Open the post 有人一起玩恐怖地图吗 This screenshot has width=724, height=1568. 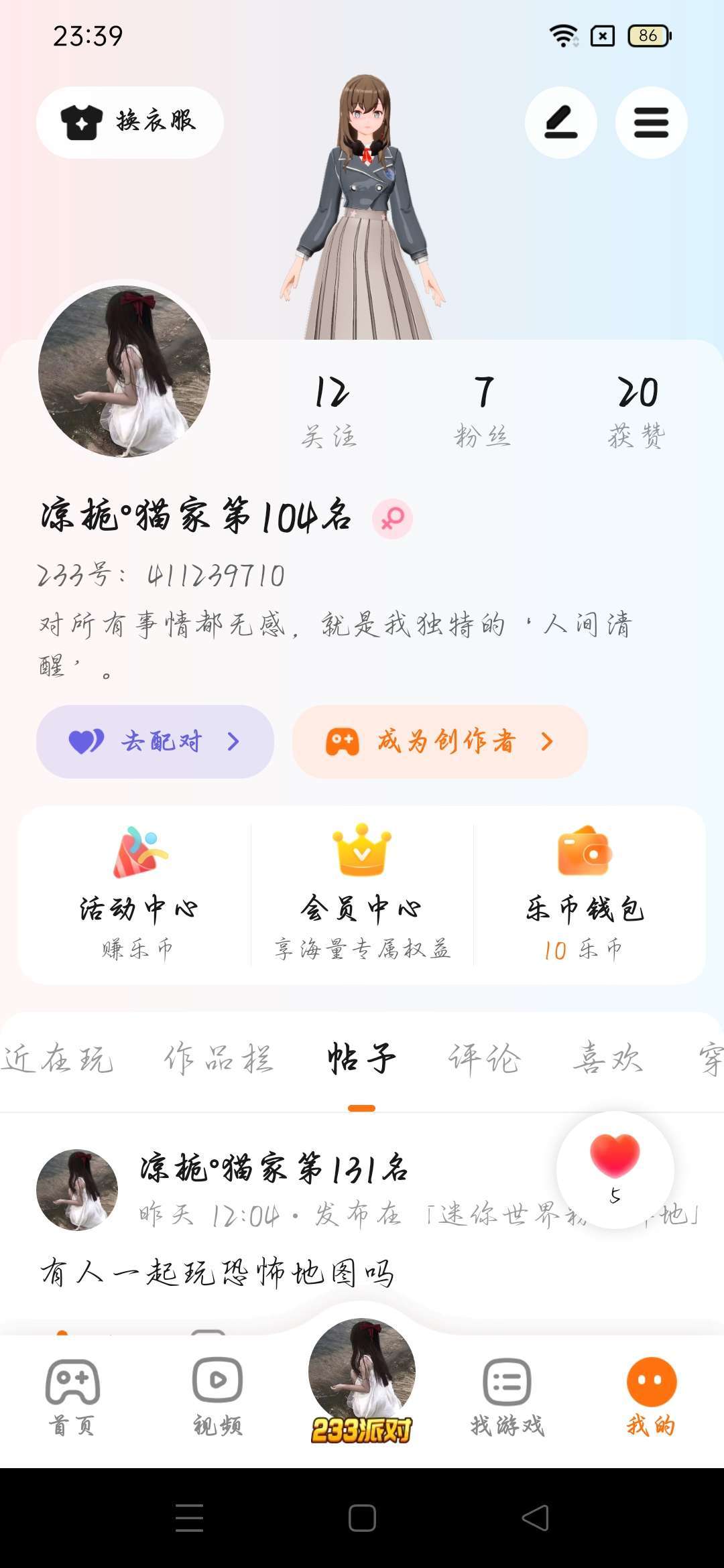[218, 1272]
